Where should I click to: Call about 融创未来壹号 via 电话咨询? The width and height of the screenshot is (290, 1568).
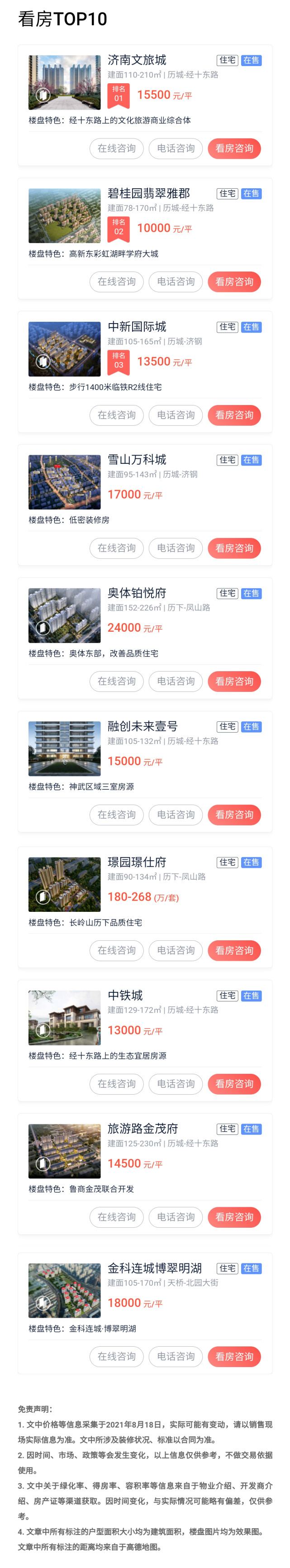coord(176,815)
